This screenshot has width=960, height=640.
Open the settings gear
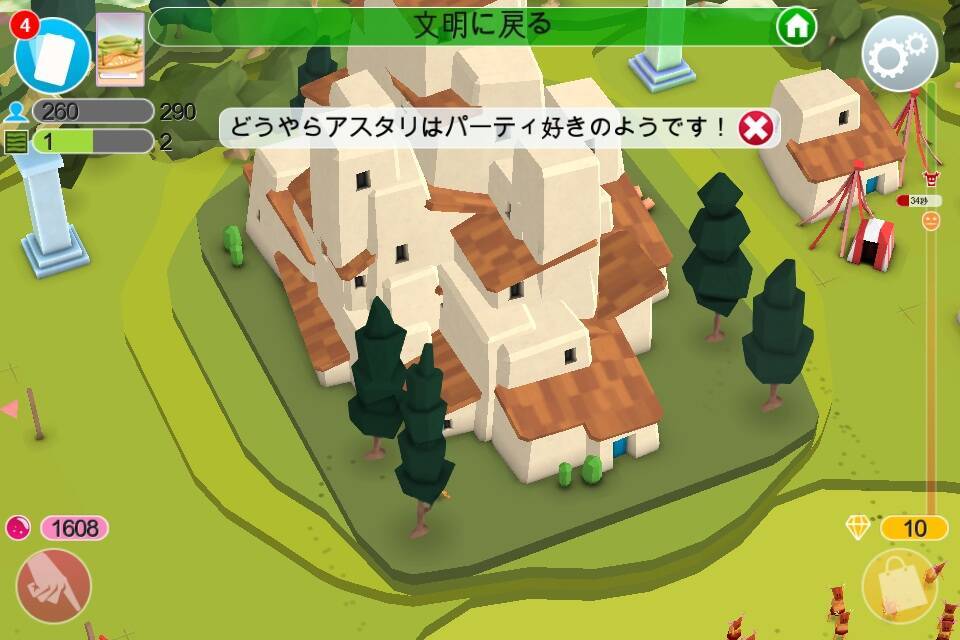click(x=898, y=54)
